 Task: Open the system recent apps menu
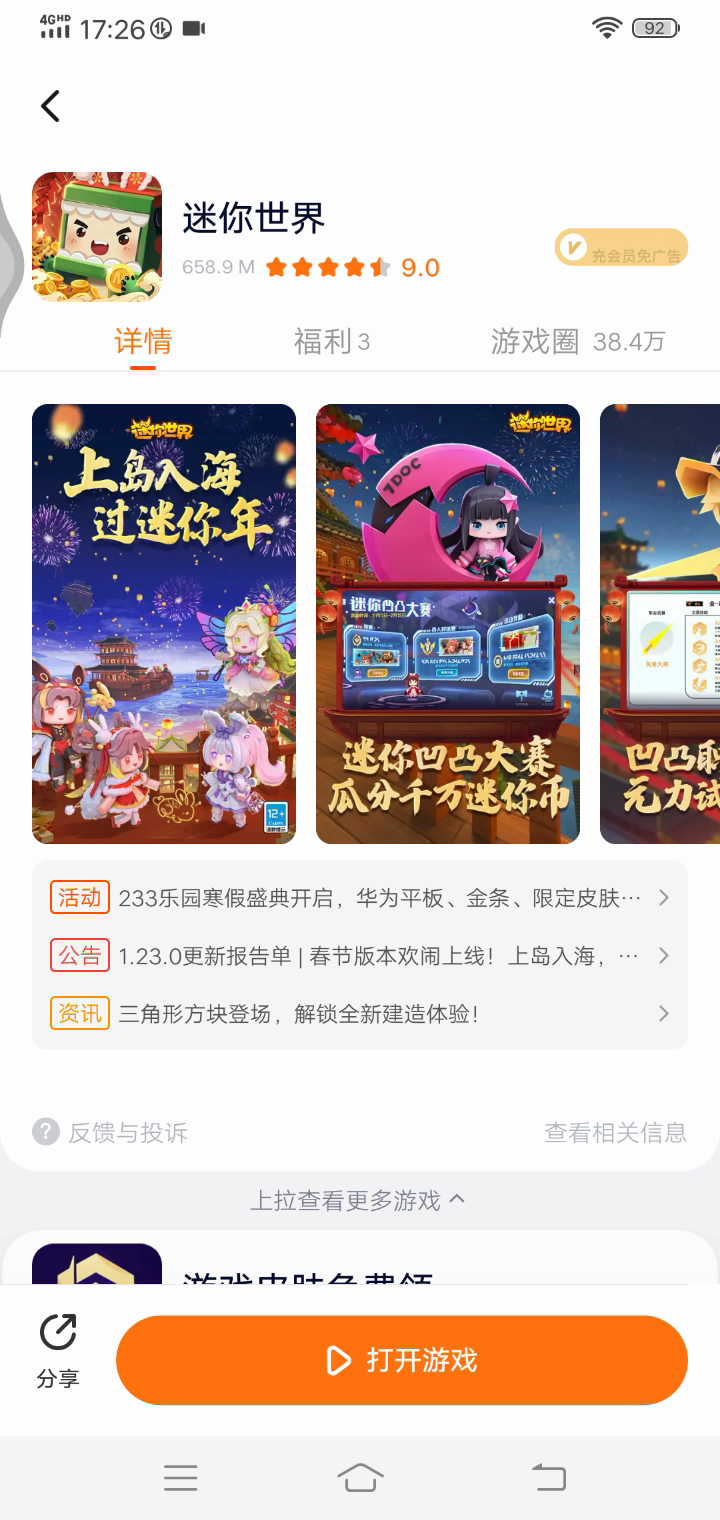[x=180, y=1477]
